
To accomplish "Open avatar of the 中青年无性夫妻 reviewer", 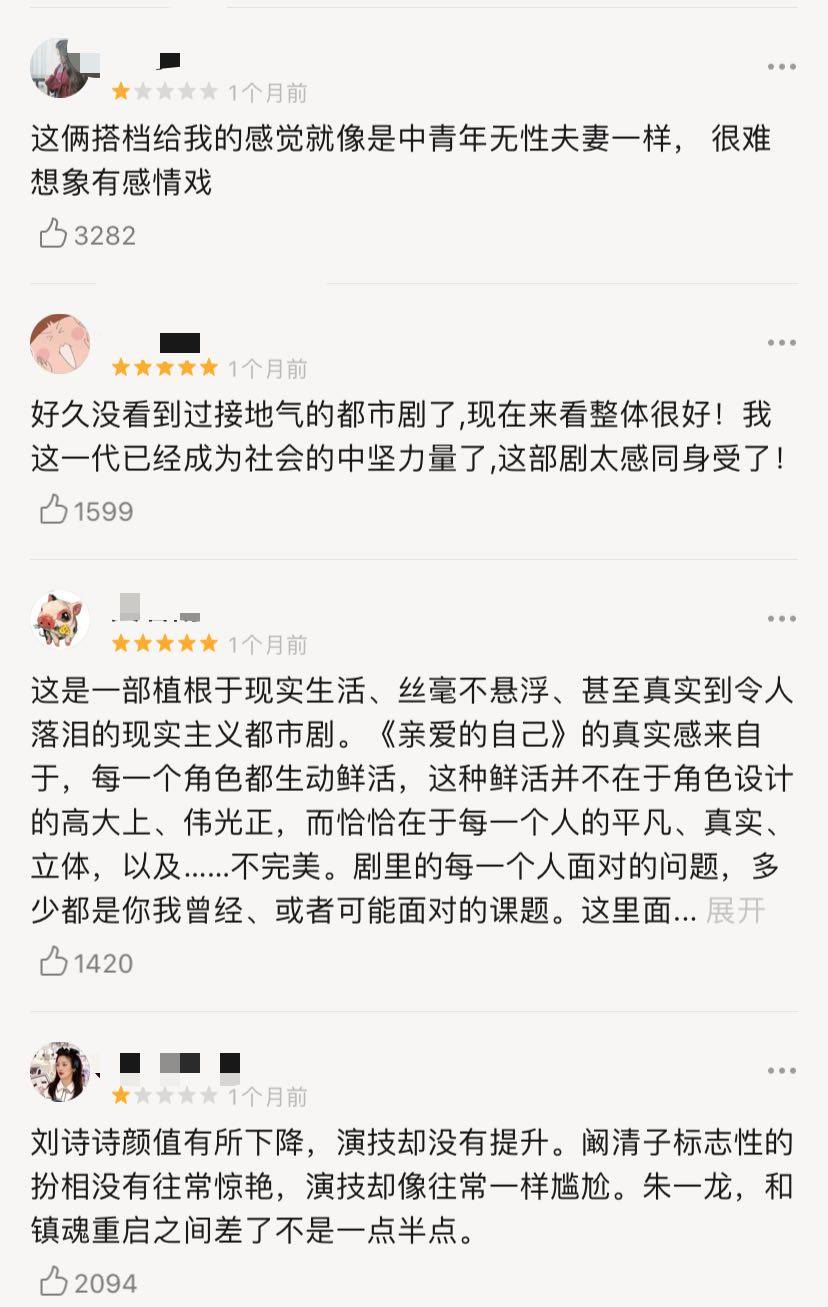I will pyautogui.click(x=60, y=68).
